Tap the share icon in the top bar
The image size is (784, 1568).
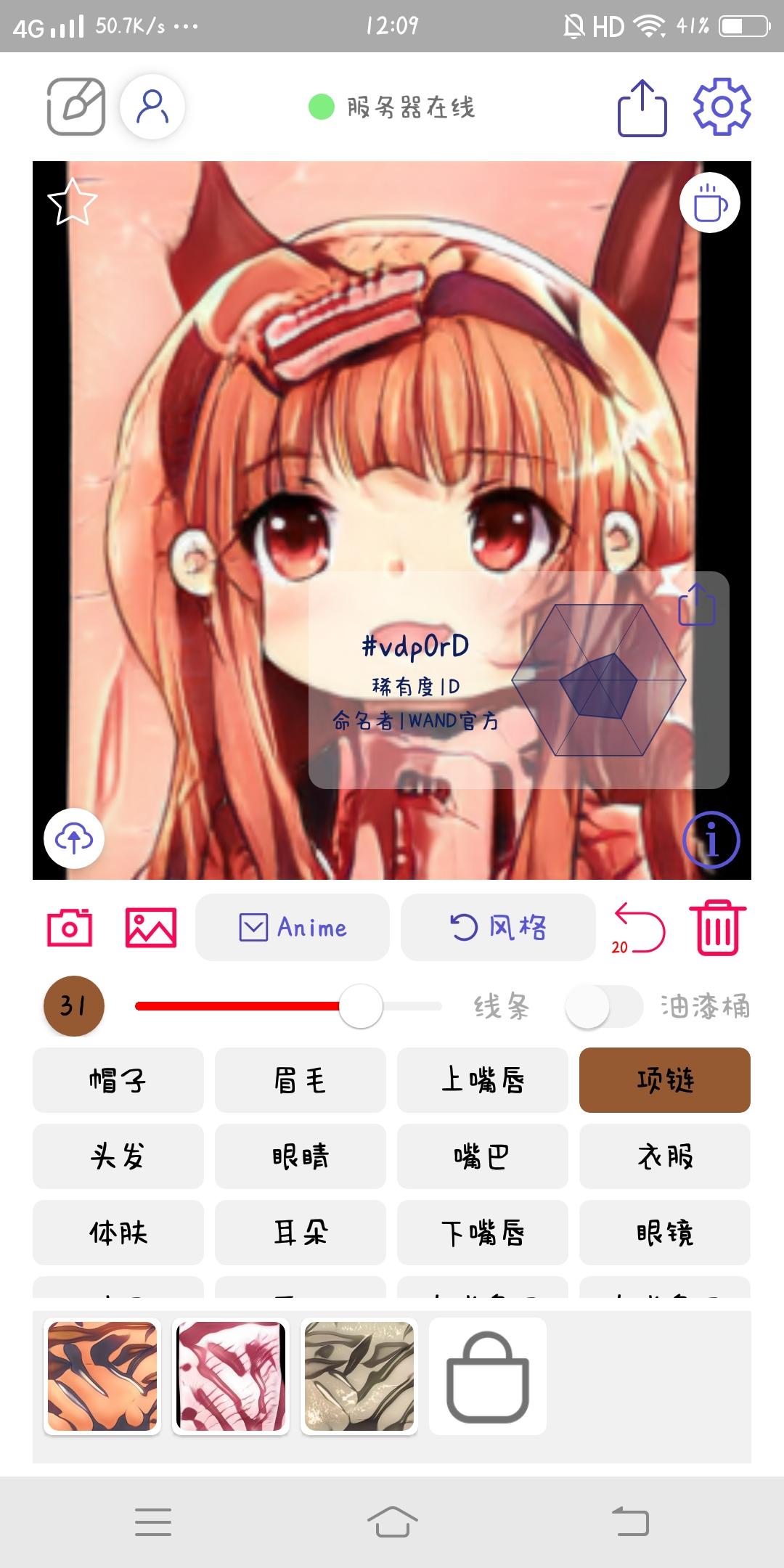coord(642,108)
